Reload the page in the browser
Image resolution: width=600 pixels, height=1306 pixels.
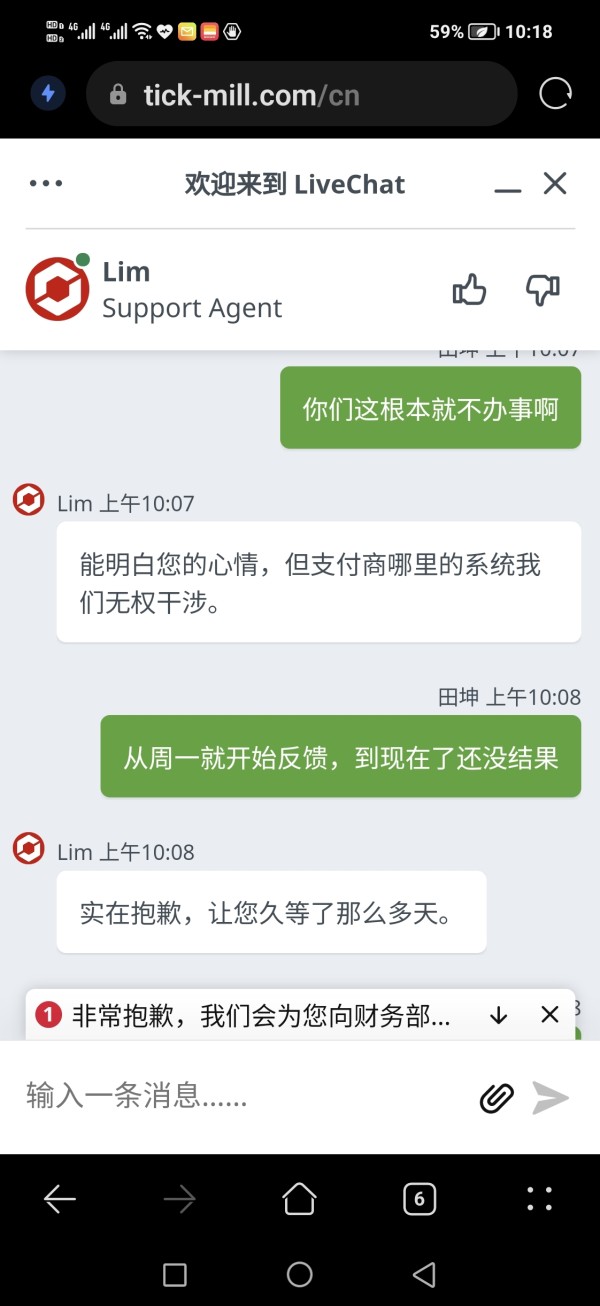click(x=555, y=95)
